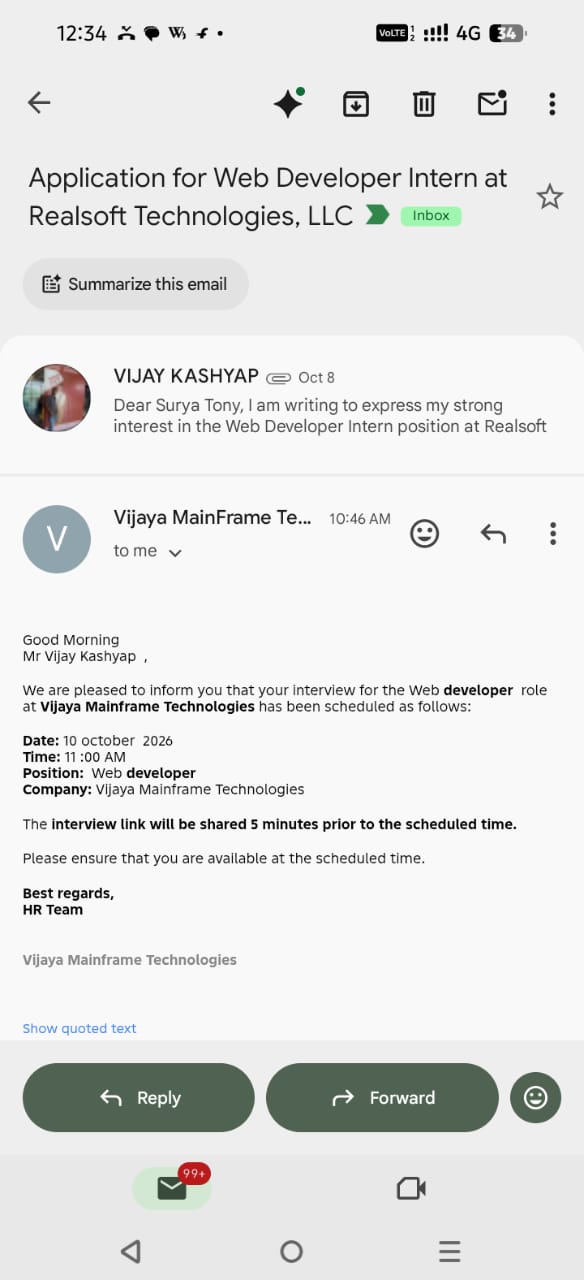Delete this email with trash icon

pyautogui.click(x=424, y=103)
